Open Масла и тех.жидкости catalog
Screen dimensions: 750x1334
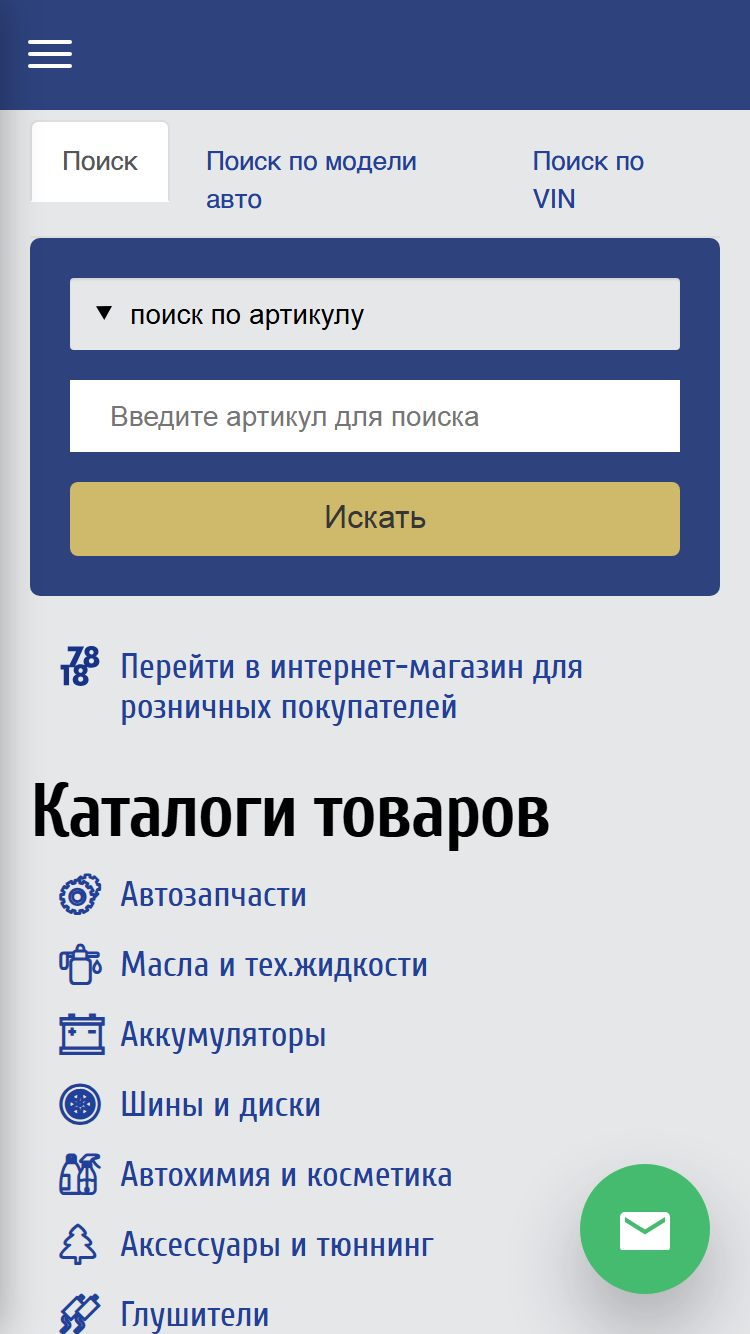274,964
